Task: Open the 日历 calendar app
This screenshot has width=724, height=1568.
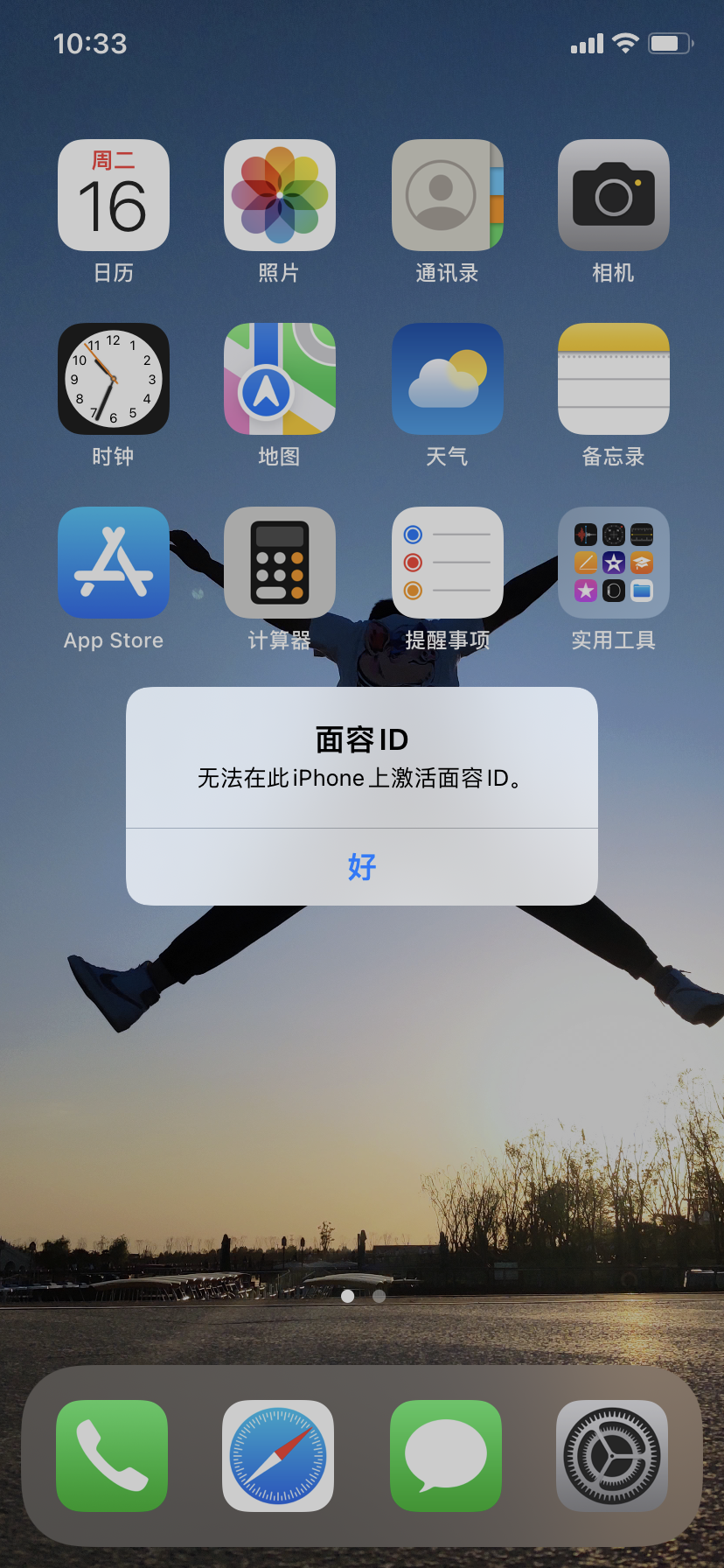Action: pos(114,195)
